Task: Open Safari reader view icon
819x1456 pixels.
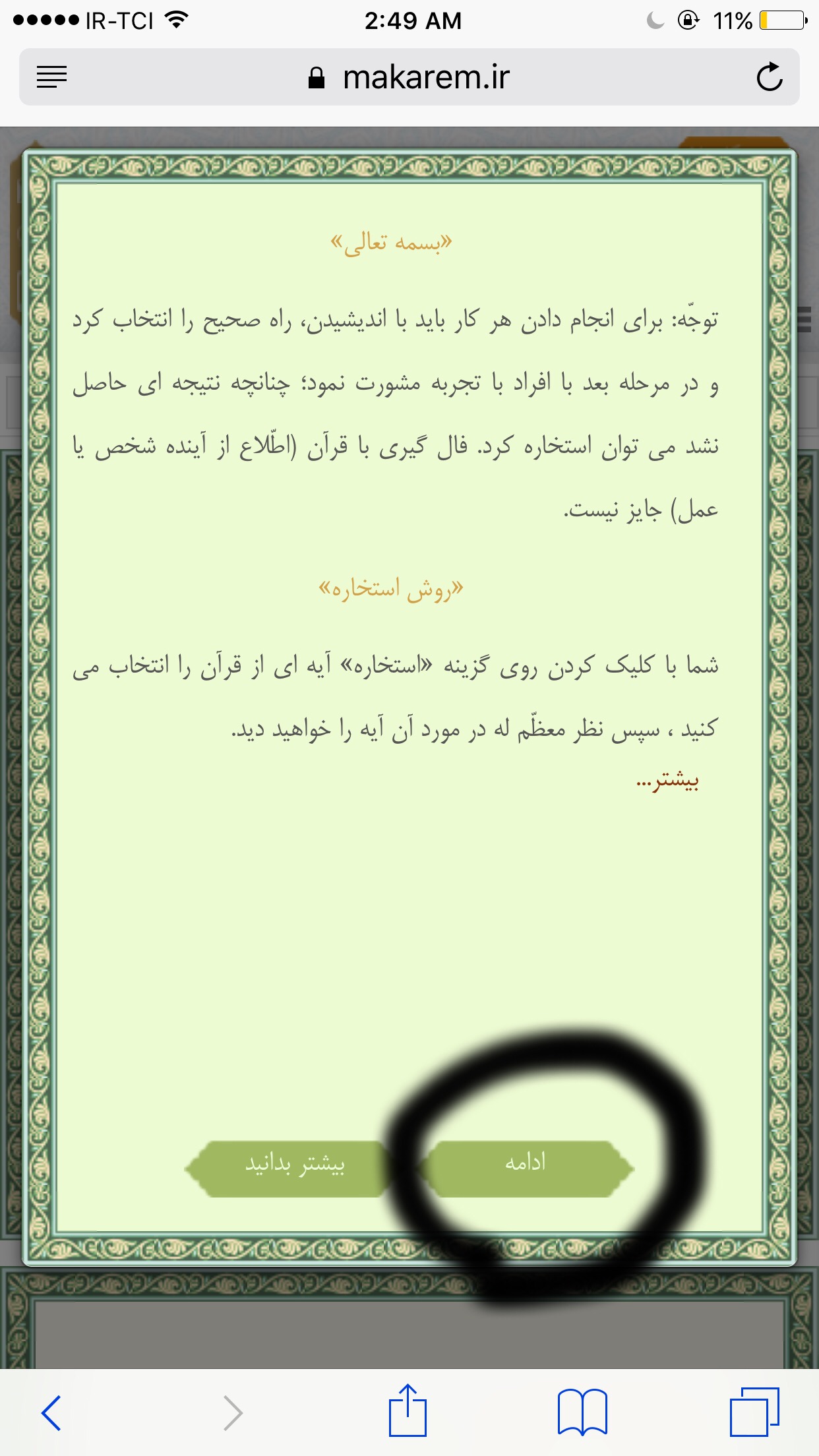Action: click(51, 77)
